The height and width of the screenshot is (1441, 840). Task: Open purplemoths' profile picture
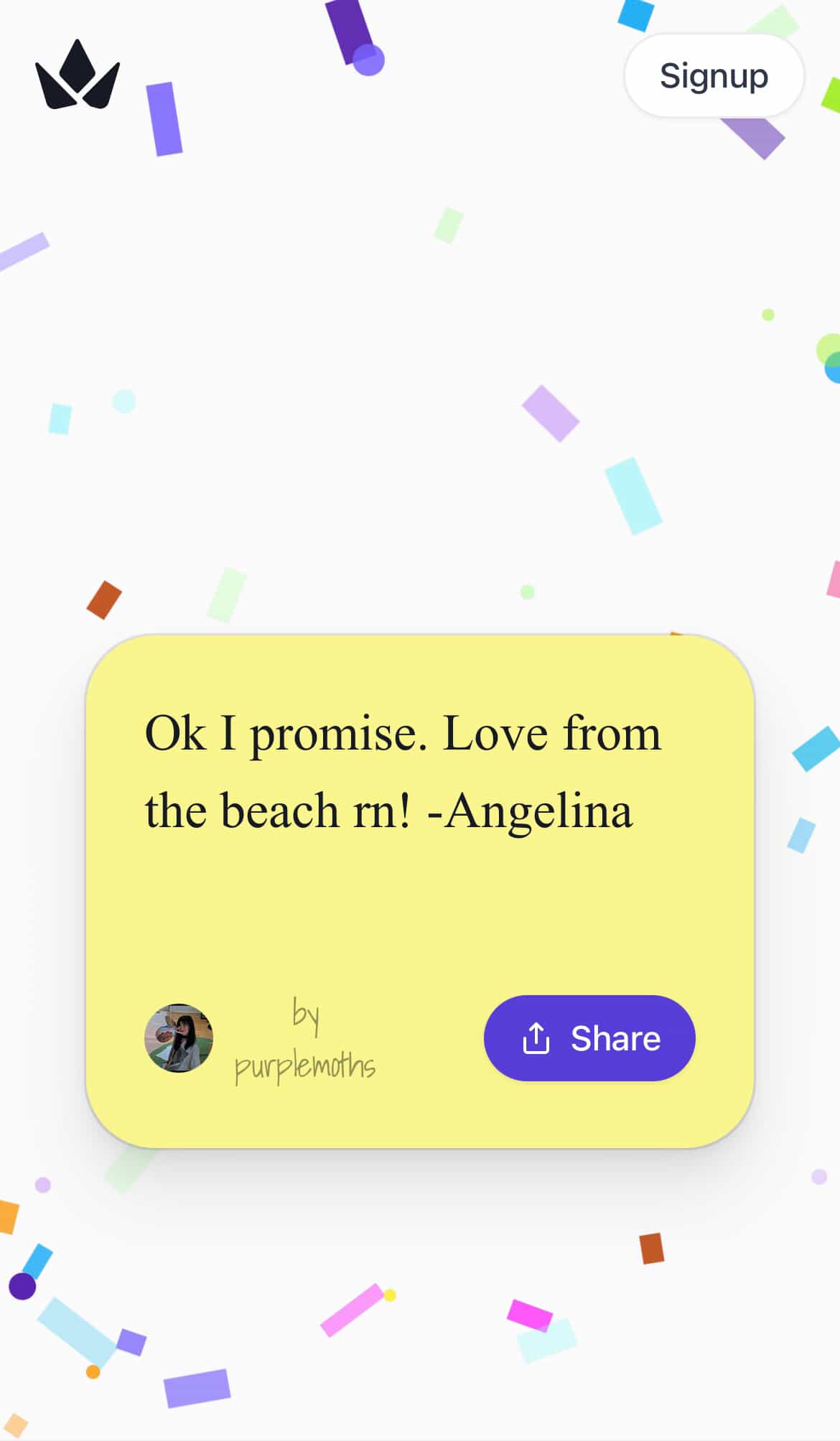click(x=179, y=1037)
